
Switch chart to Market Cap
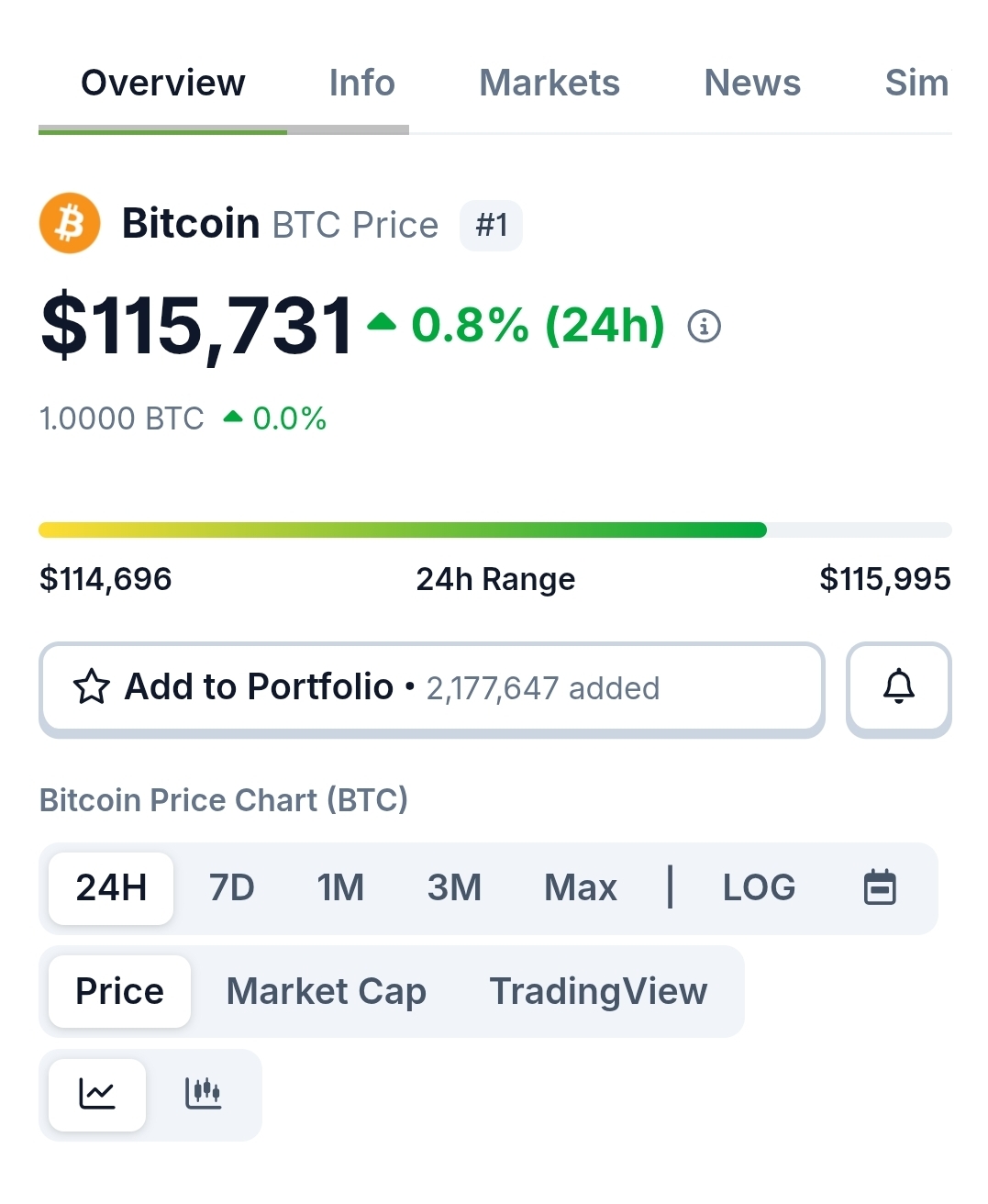click(326, 992)
